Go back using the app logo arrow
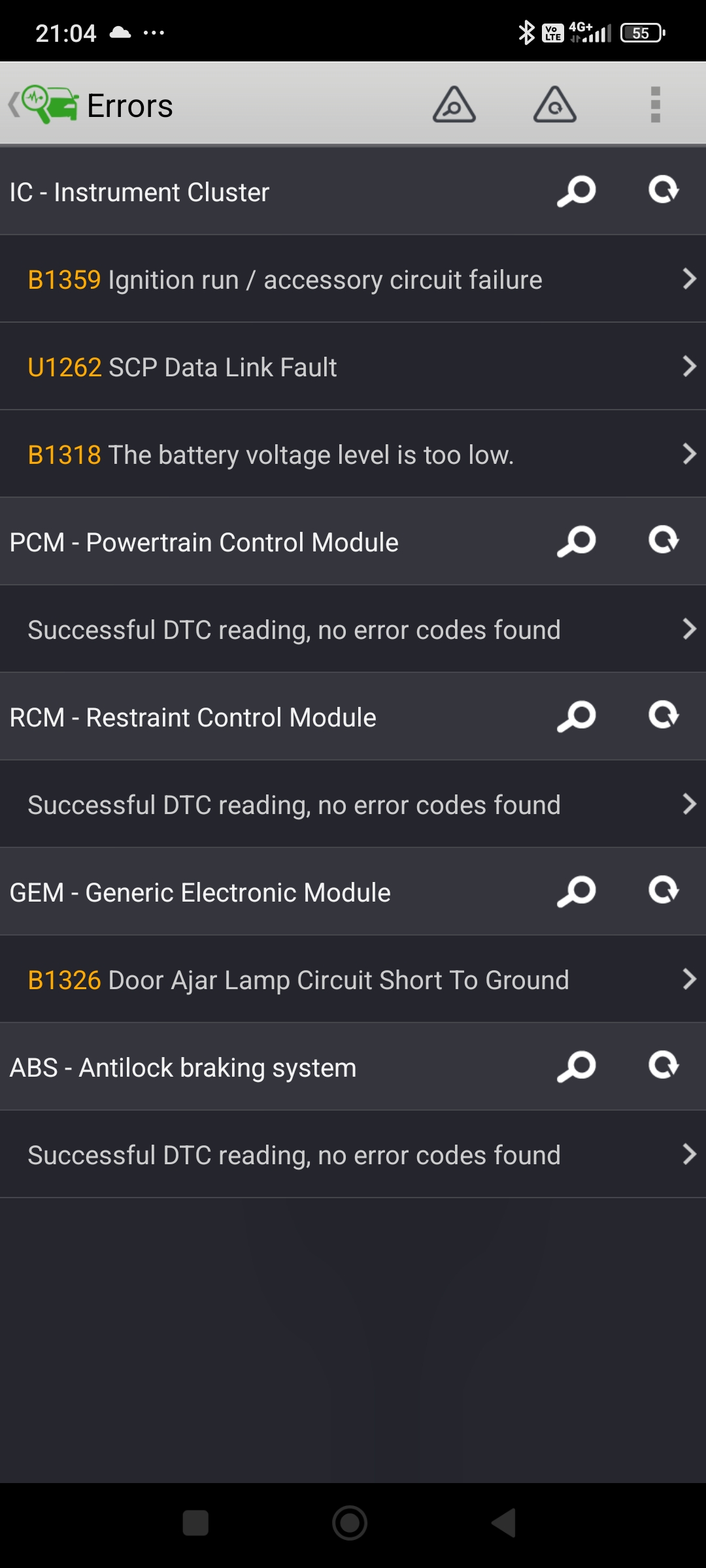This screenshot has width=706, height=1568. 43,105
